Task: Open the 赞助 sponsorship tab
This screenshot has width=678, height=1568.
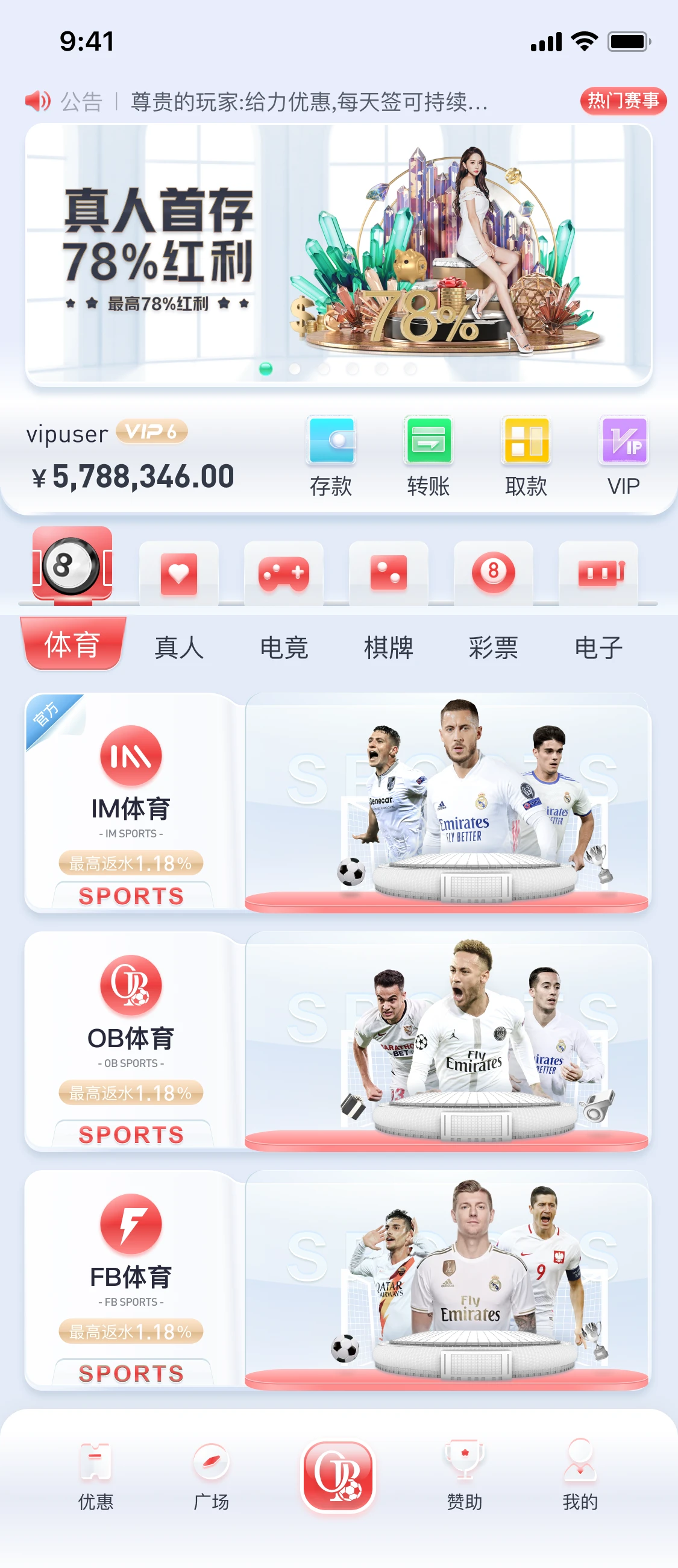Action: tap(465, 1476)
